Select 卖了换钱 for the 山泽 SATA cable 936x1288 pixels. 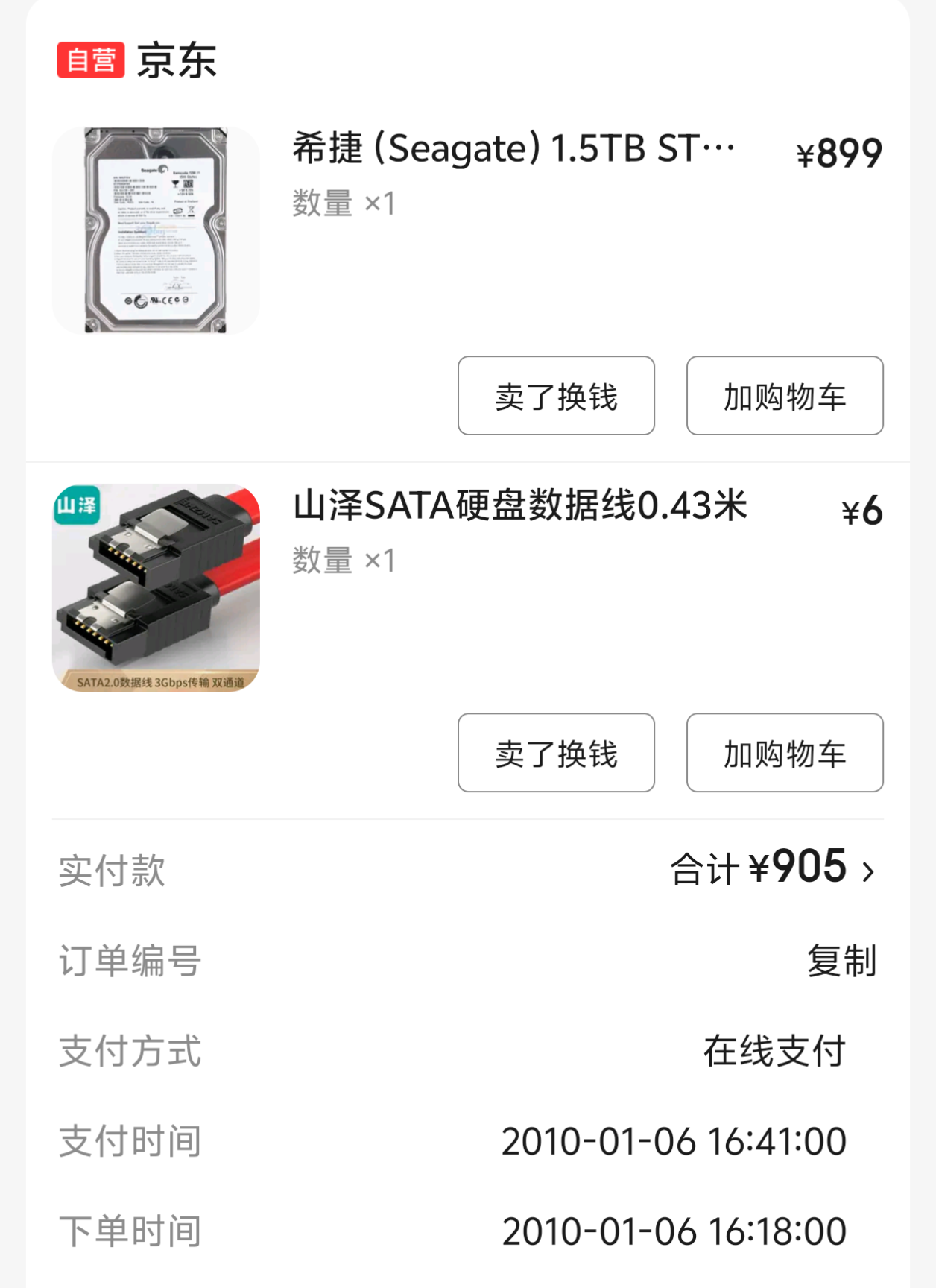[x=556, y=753]
